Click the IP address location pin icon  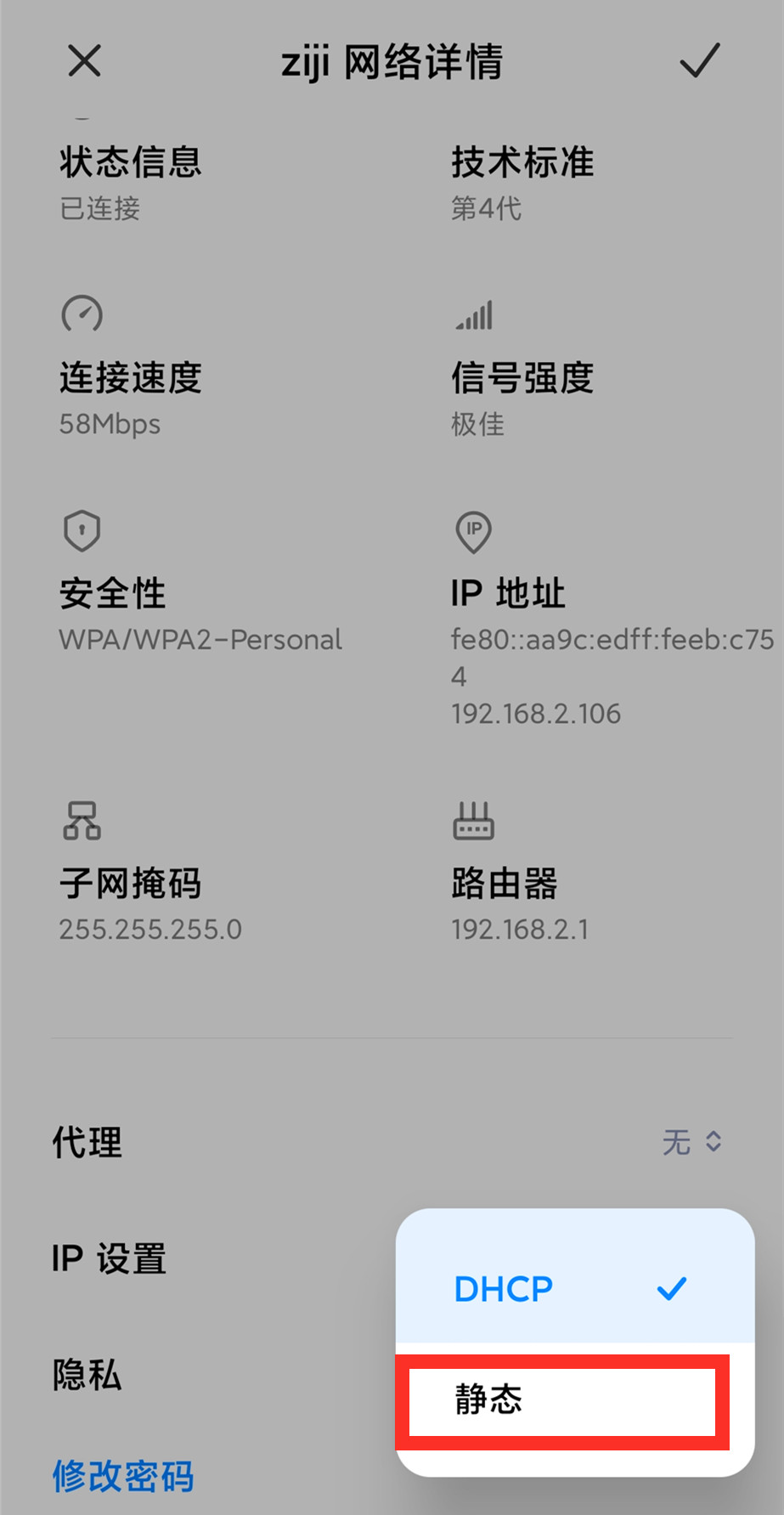click(x=474, y=533)
